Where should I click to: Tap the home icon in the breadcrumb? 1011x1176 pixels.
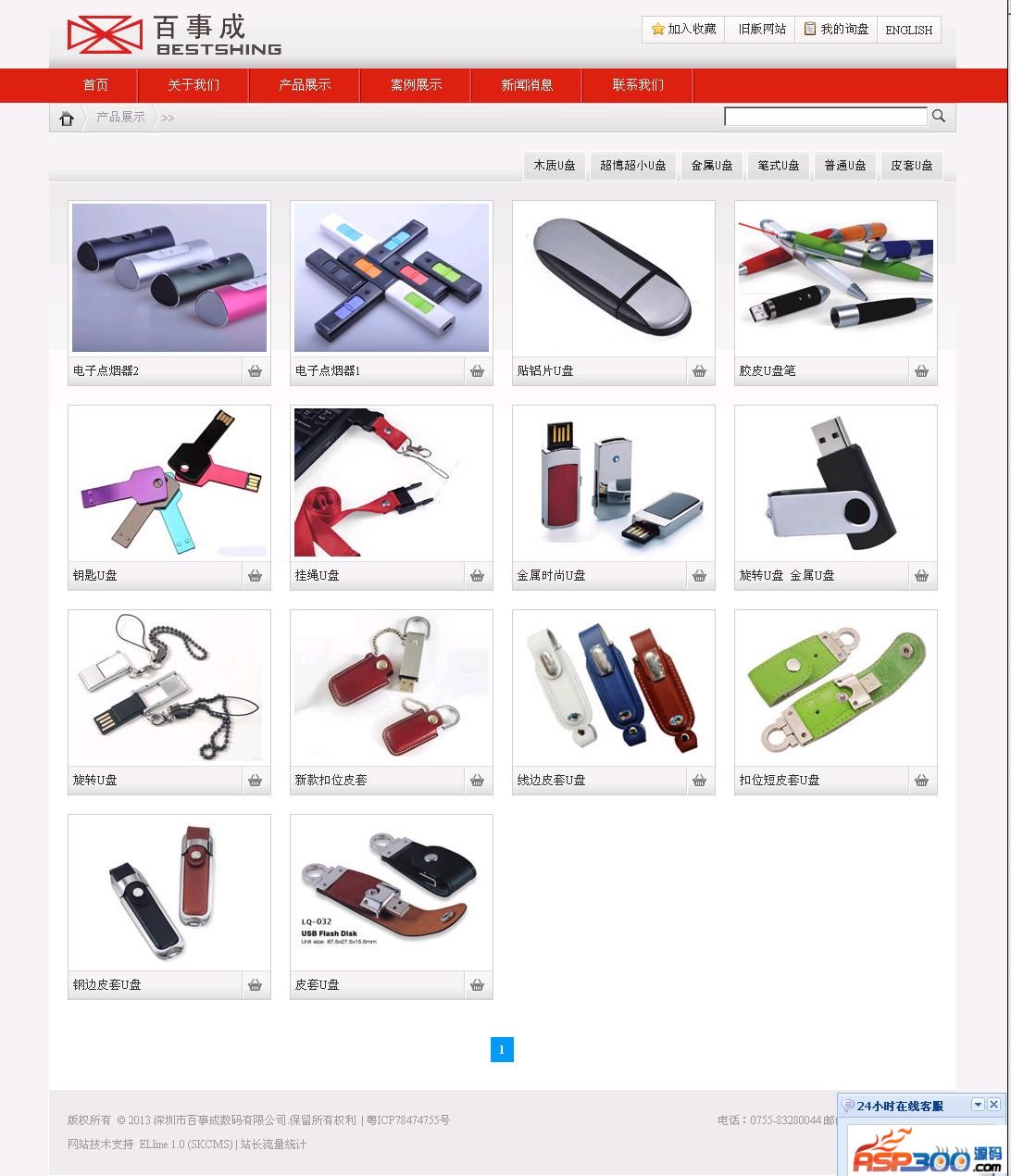(x=67, y=118)
